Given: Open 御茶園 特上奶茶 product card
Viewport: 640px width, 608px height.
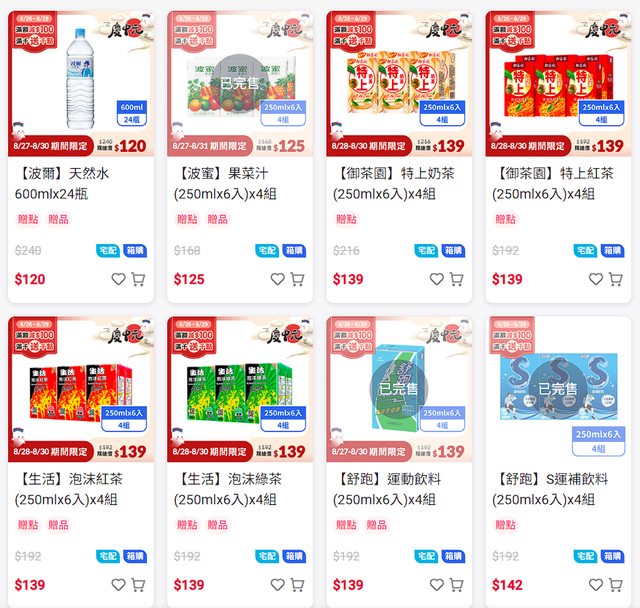Looking at the screenshot, I should click(x=398, y=183).
